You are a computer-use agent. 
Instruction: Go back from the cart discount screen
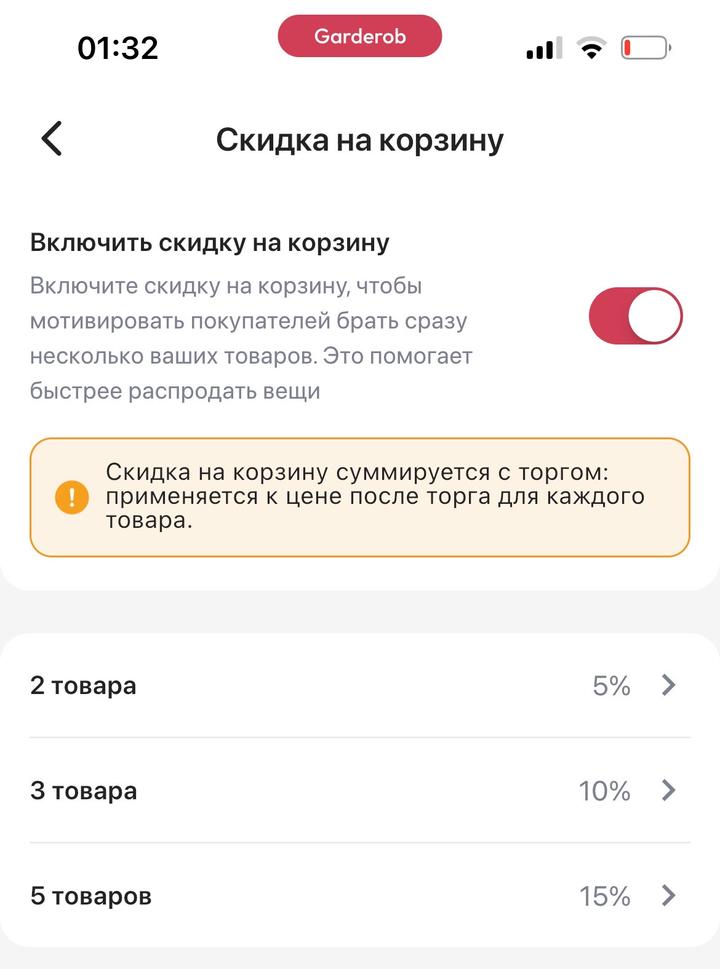(52, 139)
